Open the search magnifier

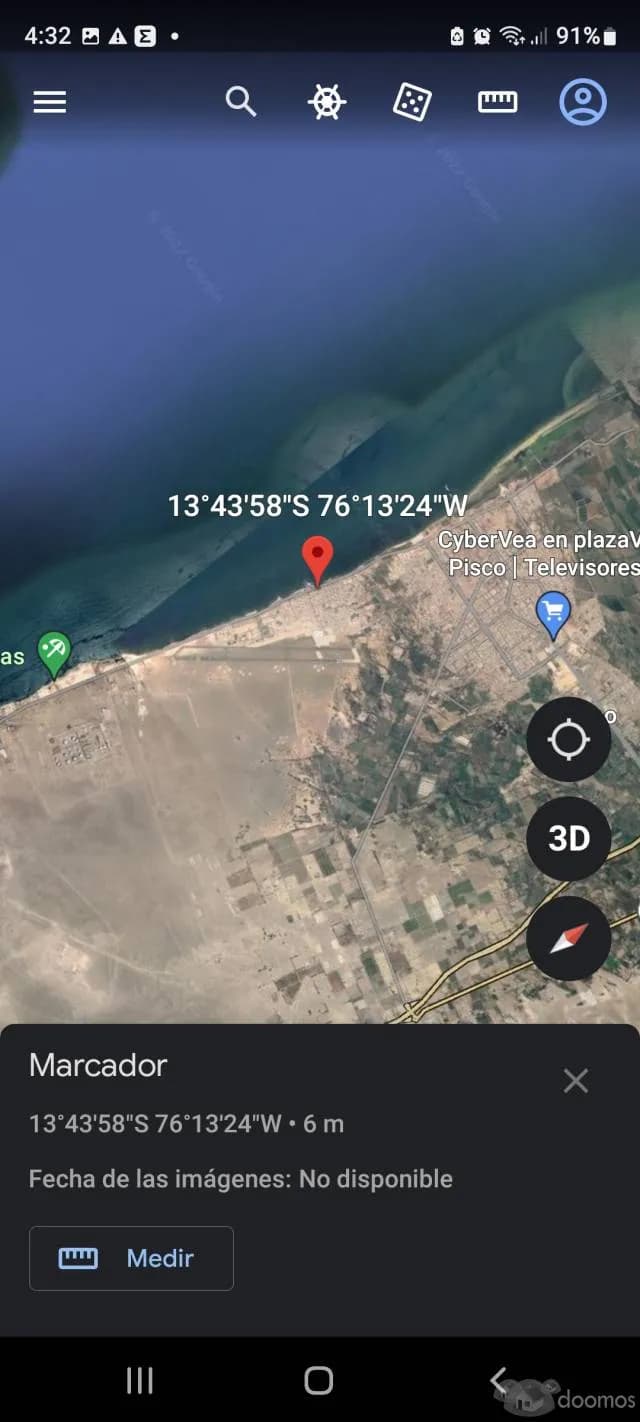(240, 102)
